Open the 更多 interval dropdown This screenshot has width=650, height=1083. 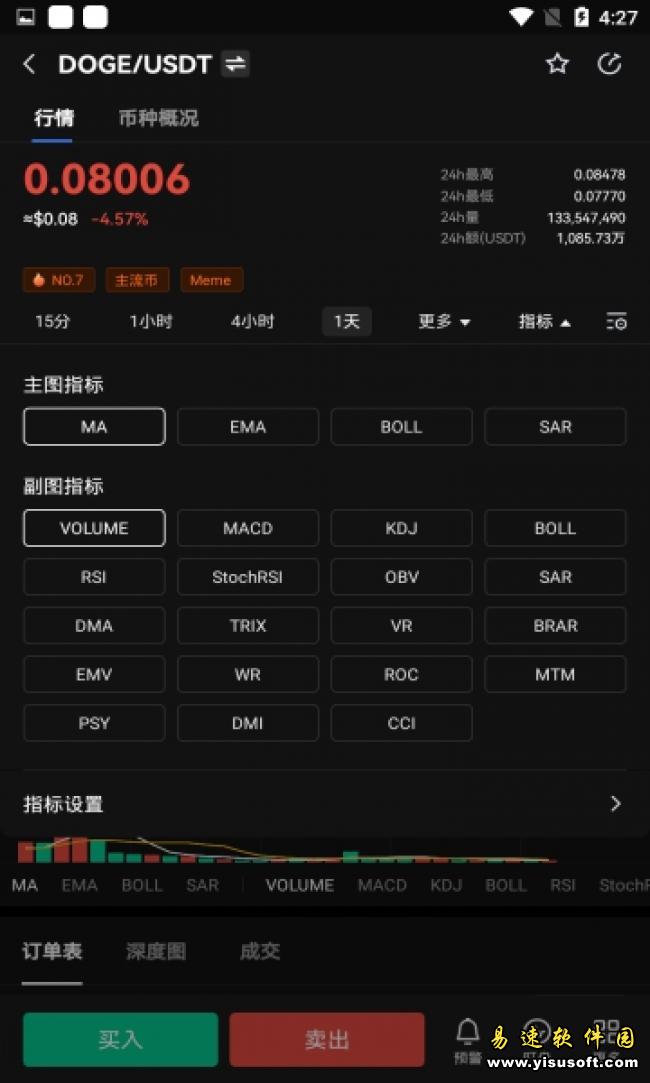click(x=444, y=321)
